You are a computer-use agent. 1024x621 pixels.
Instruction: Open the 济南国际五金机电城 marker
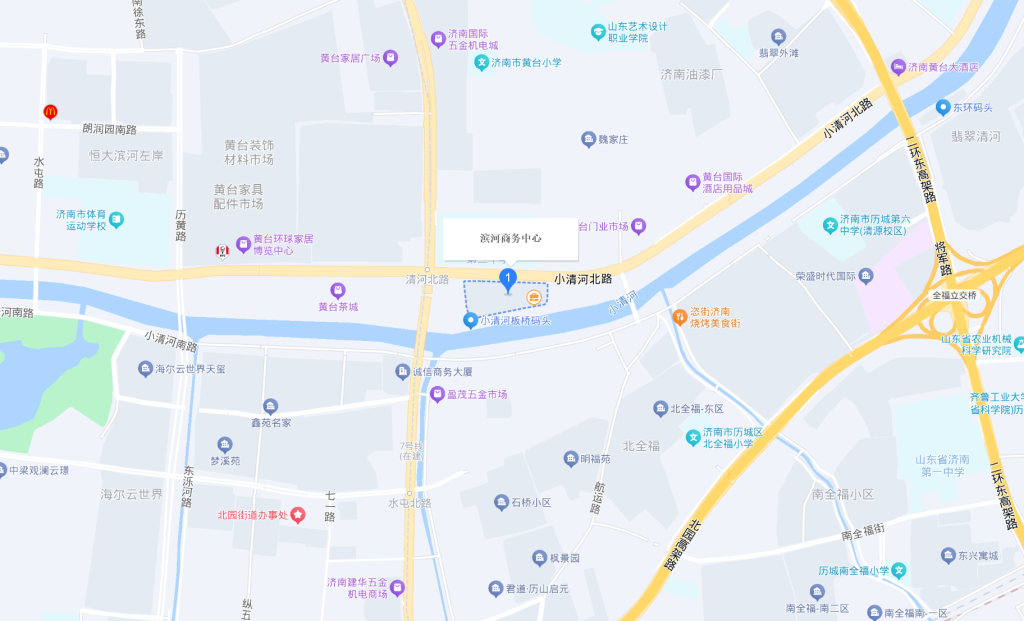tap(438, 39)
